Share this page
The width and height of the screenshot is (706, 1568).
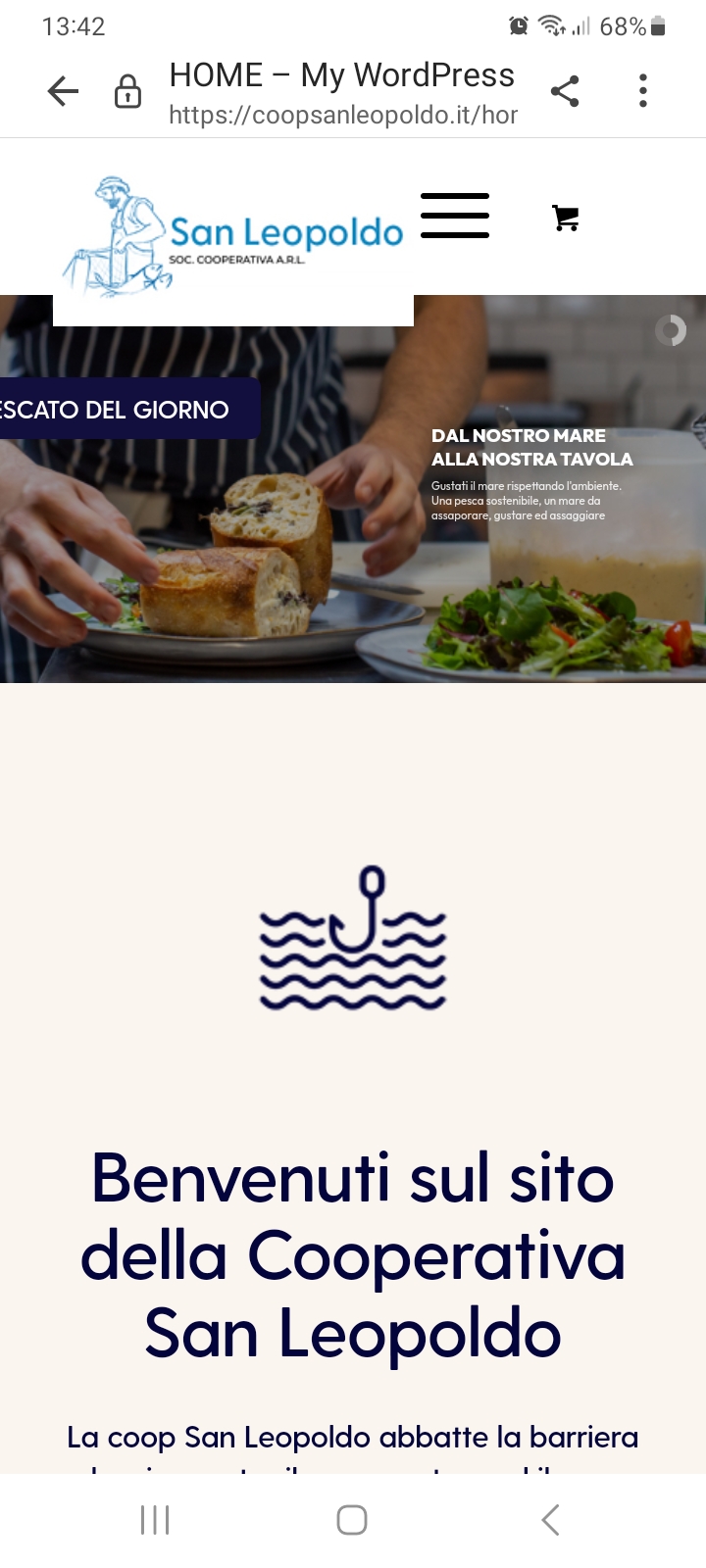tap(565, 91)
